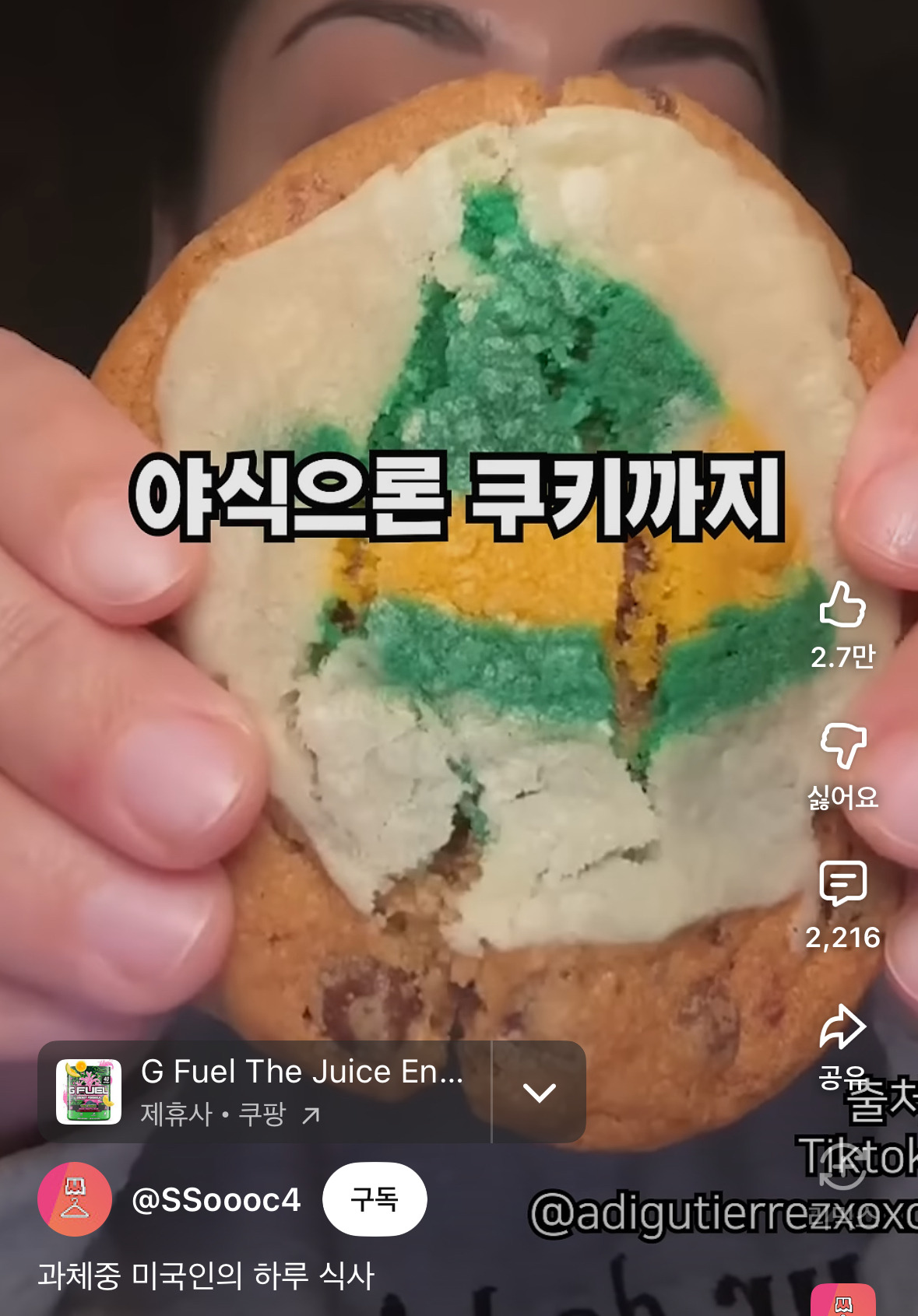Open the sound thumbnail at bottom right
918x1316 pixels.
[x=843, y=1300]
